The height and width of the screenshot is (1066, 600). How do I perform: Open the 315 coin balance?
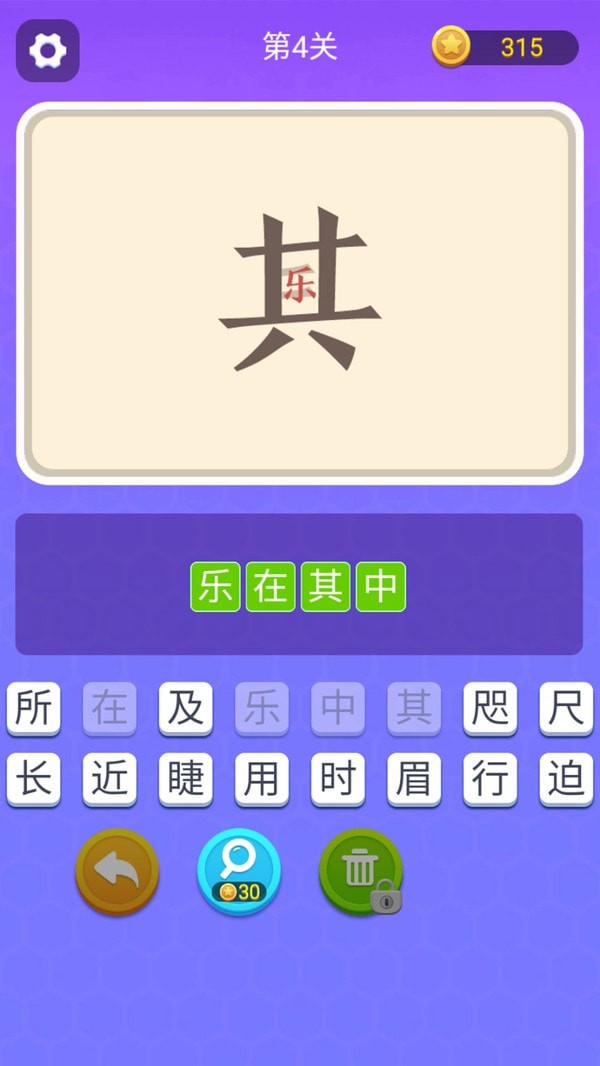505,47
